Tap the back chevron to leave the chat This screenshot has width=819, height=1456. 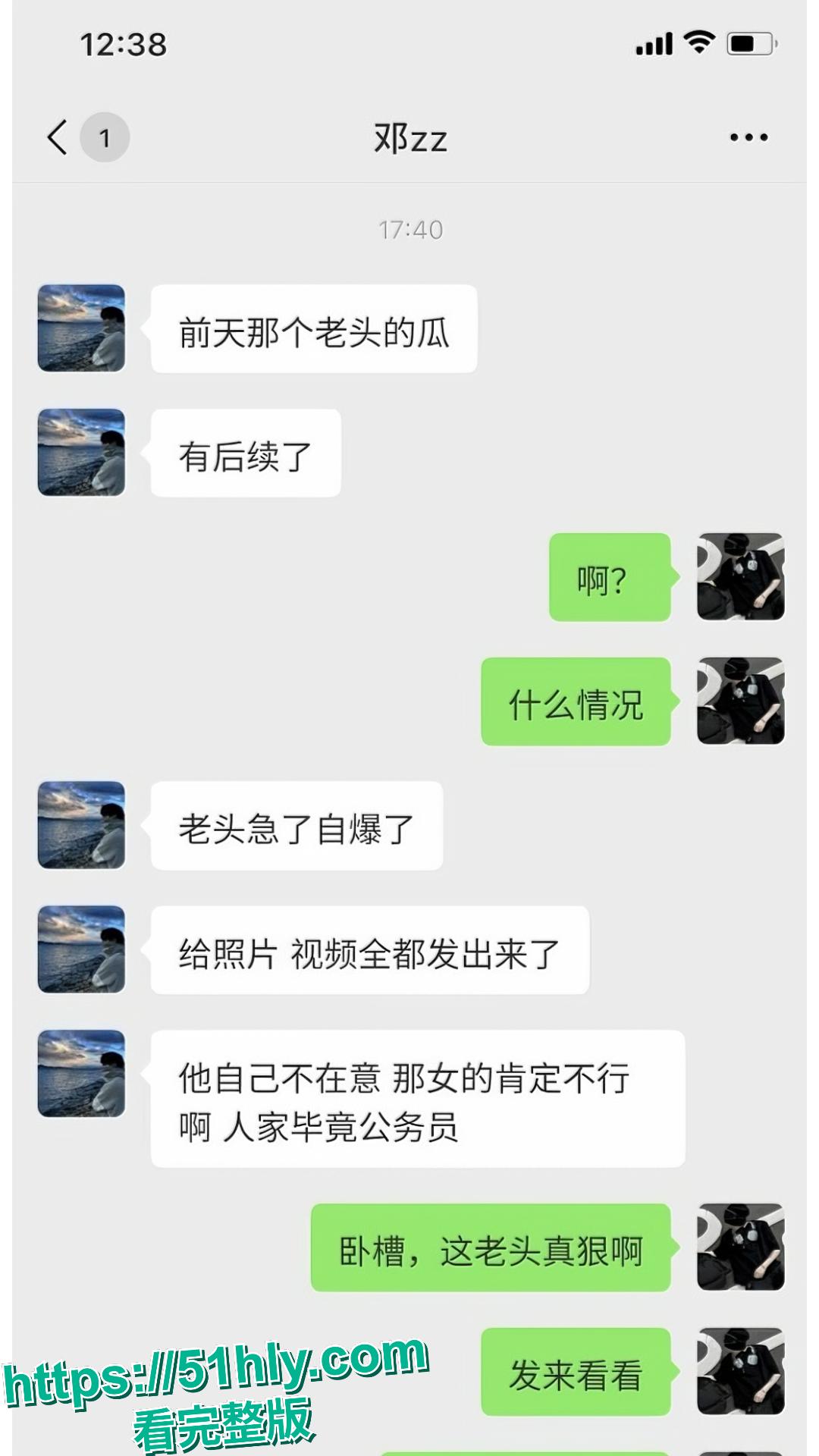tap(57, 136)
